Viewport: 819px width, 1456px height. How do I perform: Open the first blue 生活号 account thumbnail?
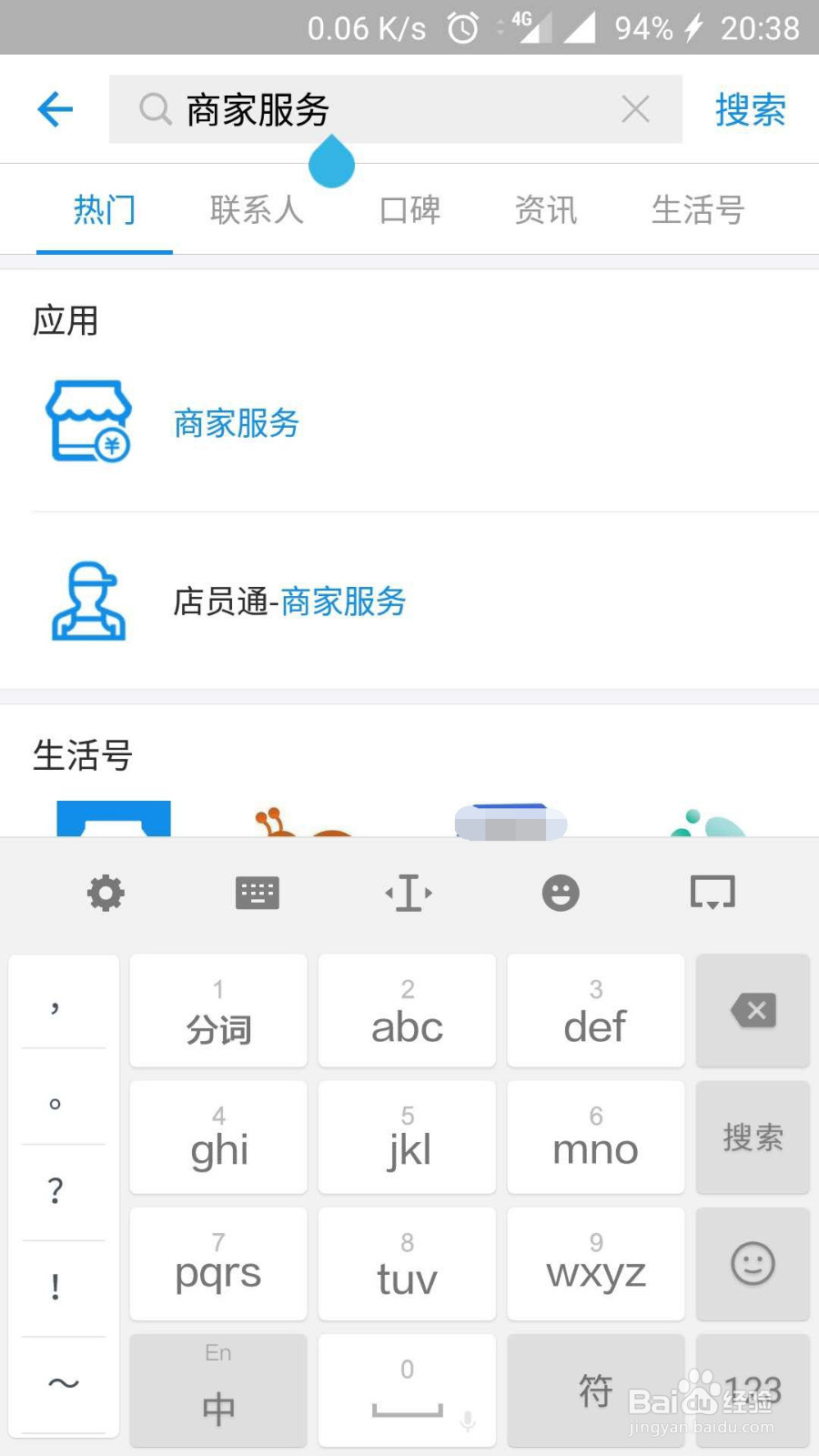113,819
